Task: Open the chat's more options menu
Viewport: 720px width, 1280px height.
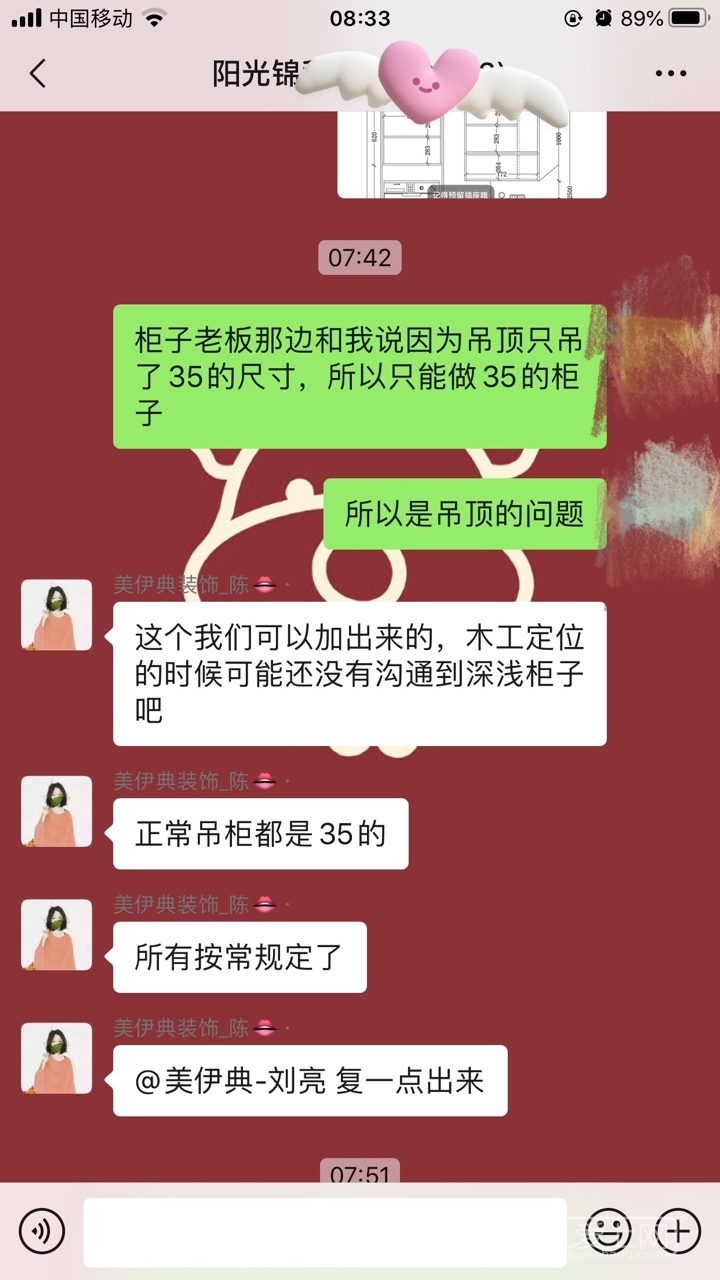Action: (x=670, y=73)
